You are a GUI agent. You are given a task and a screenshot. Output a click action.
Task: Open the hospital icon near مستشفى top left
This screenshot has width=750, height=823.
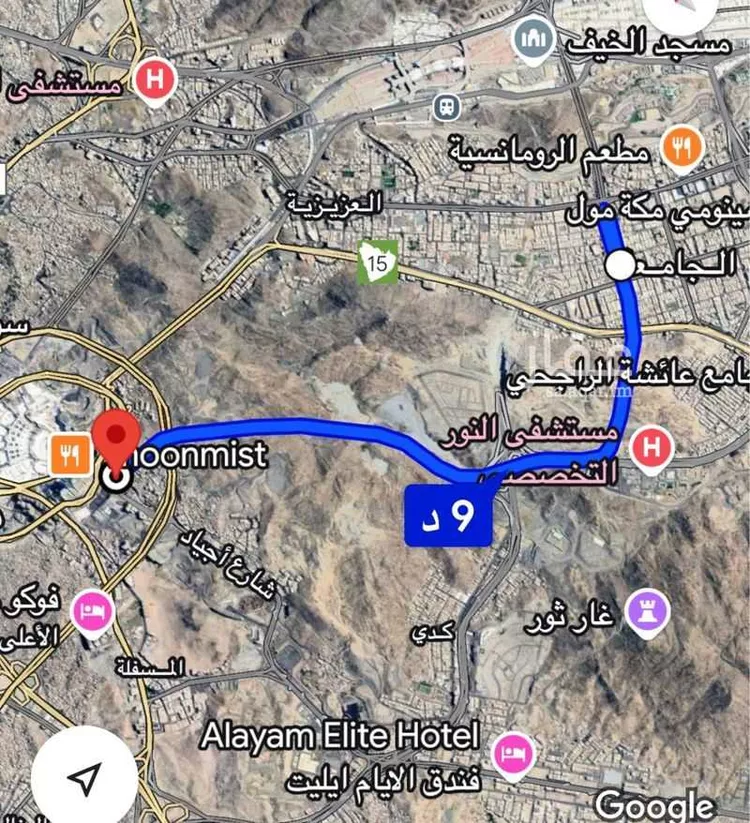[x=154, y=77]
